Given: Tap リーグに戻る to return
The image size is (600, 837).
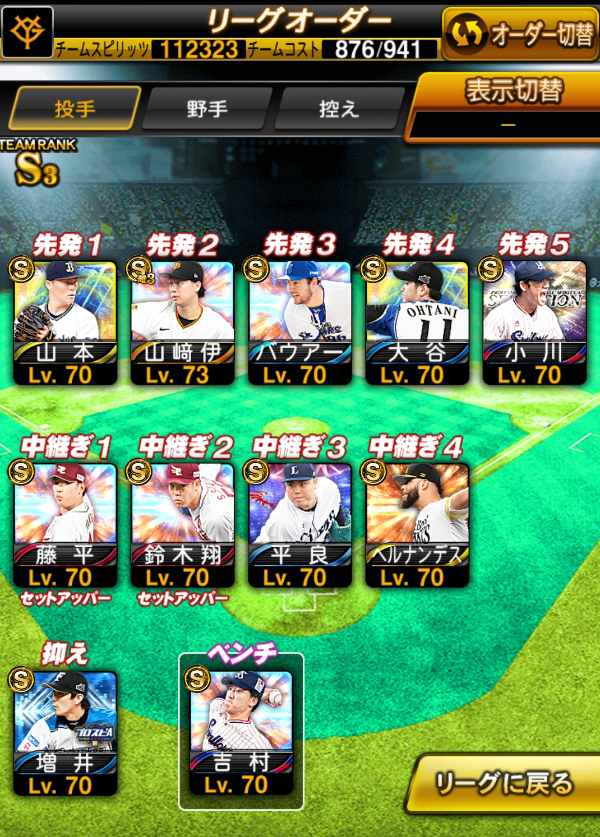Looking at the screenshot, I should (503, 784).
